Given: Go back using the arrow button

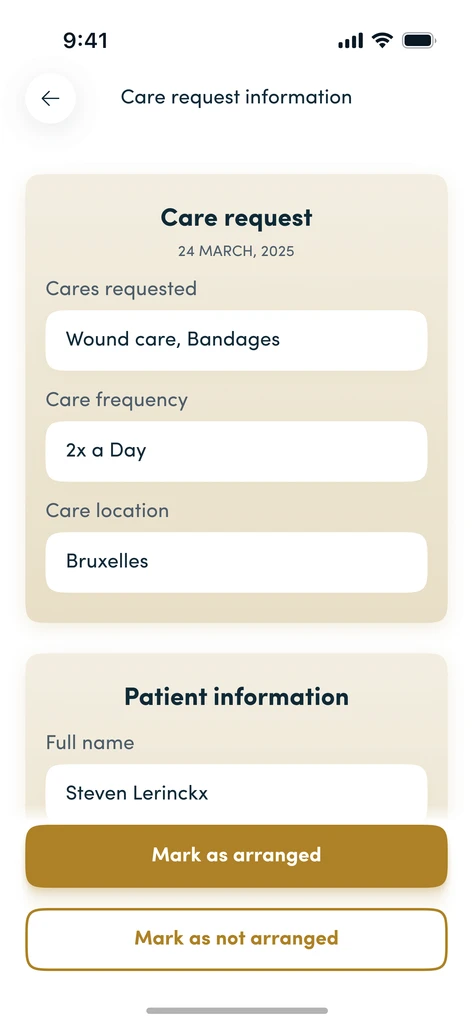Looking at the screenshot, I should pyautogui.click(x=50, y=98).
